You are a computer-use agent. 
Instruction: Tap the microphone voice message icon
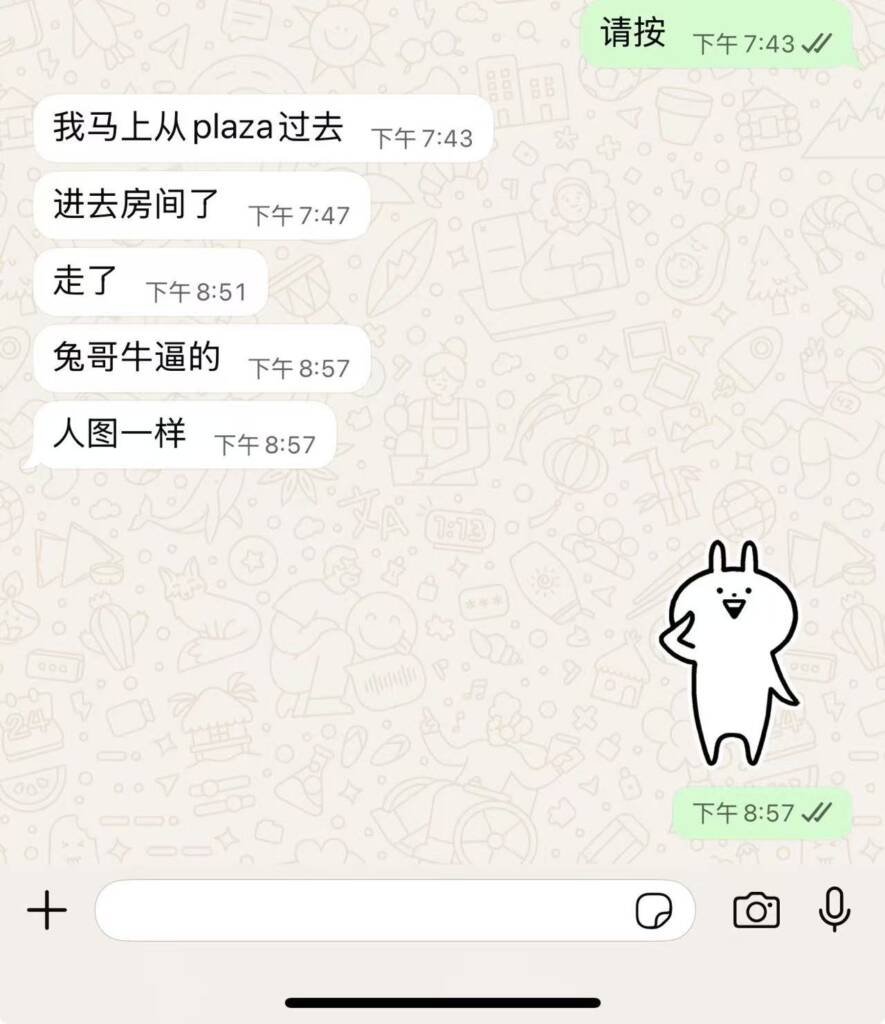click(834, 909)
